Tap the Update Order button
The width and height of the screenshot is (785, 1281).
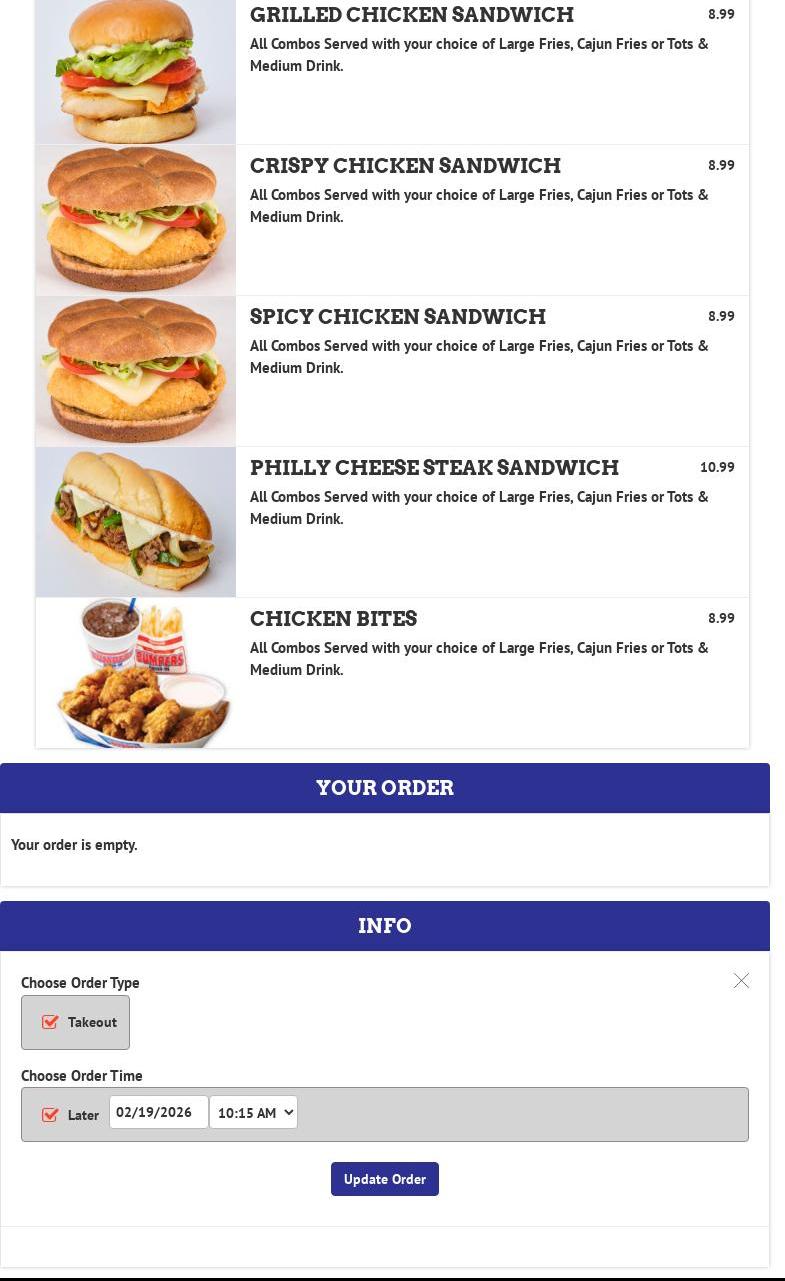point(384,1179)
